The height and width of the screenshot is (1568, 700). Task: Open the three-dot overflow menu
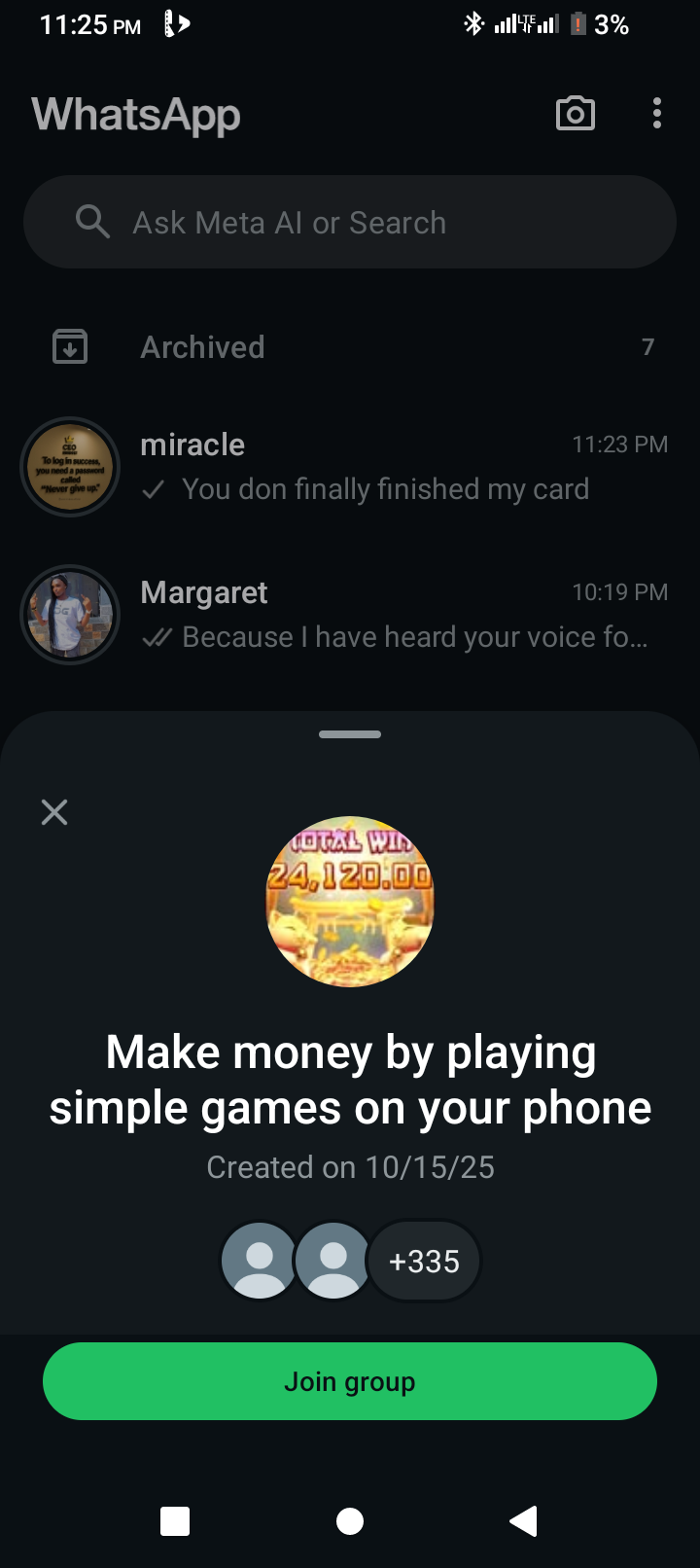tap(657, 114)
